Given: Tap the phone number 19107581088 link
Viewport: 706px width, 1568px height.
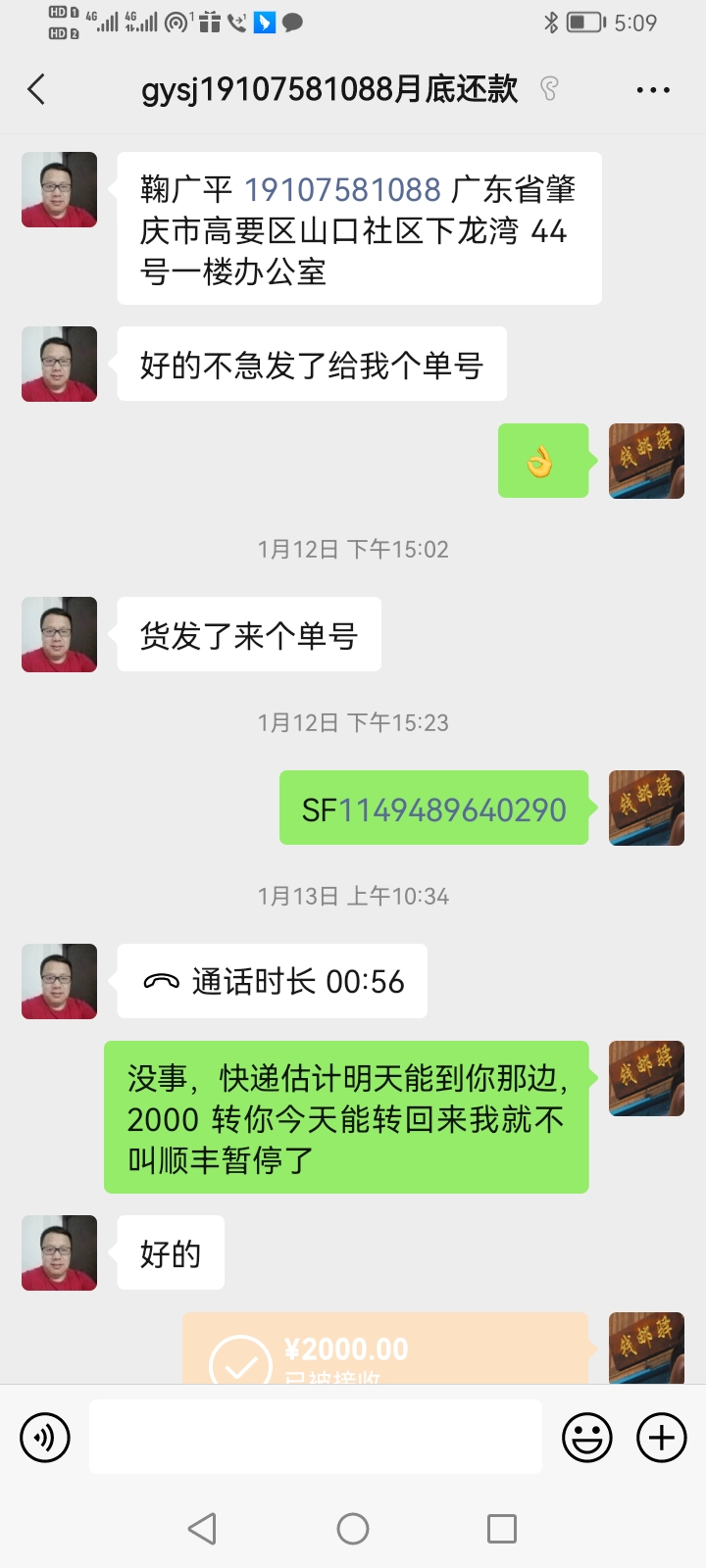Looking at the screenshot, I should (342, 189).
